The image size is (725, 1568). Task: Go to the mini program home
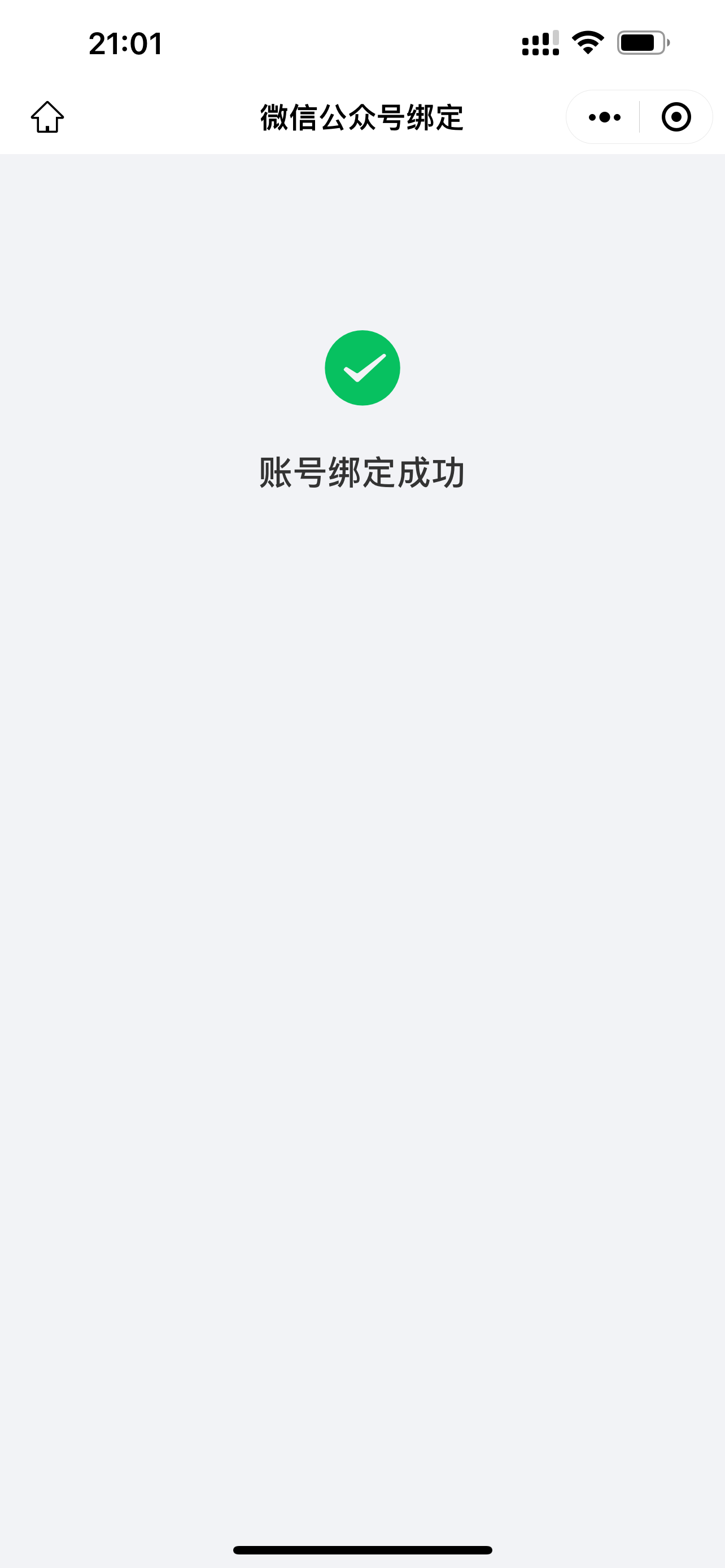click(47, 117)
